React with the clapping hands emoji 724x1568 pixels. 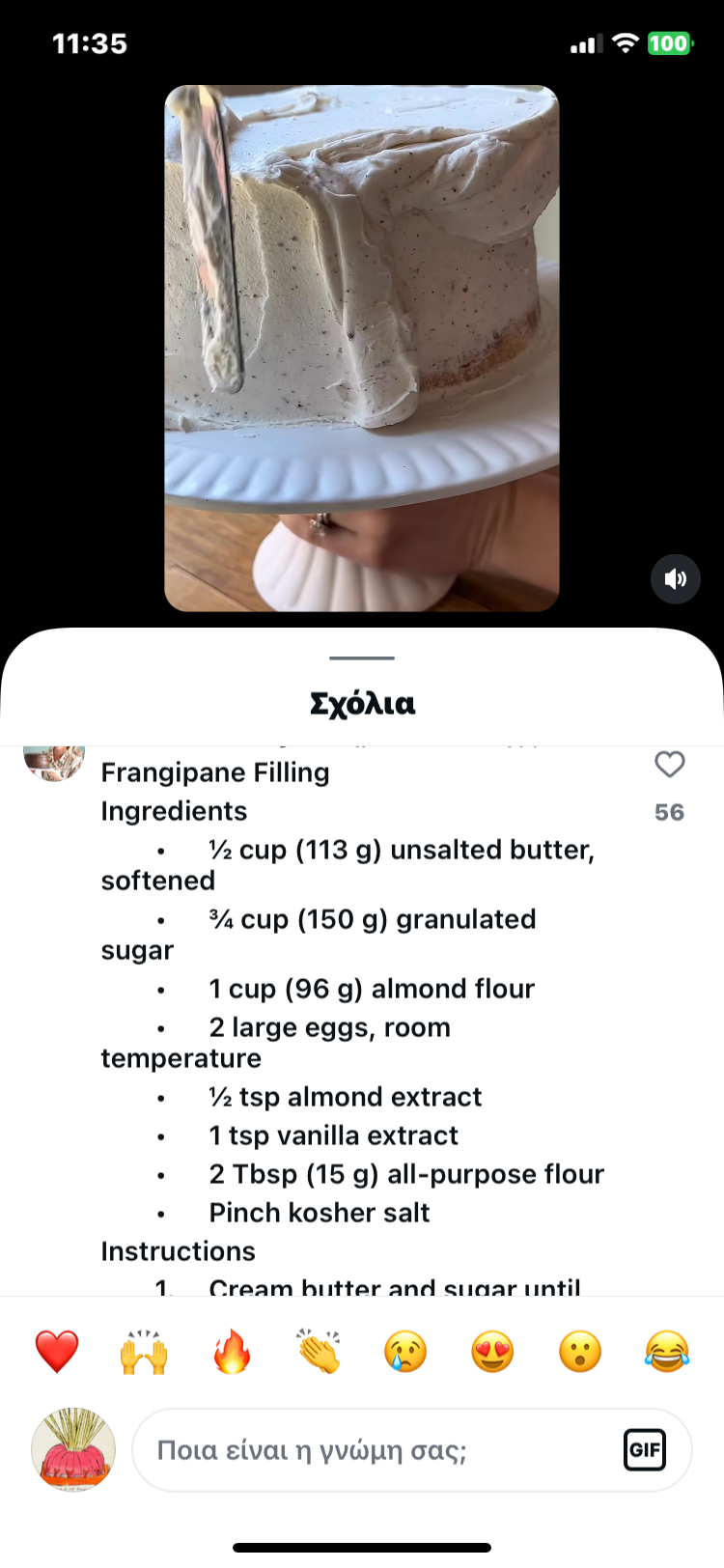pyautogui.click(x=319, y=1351)
